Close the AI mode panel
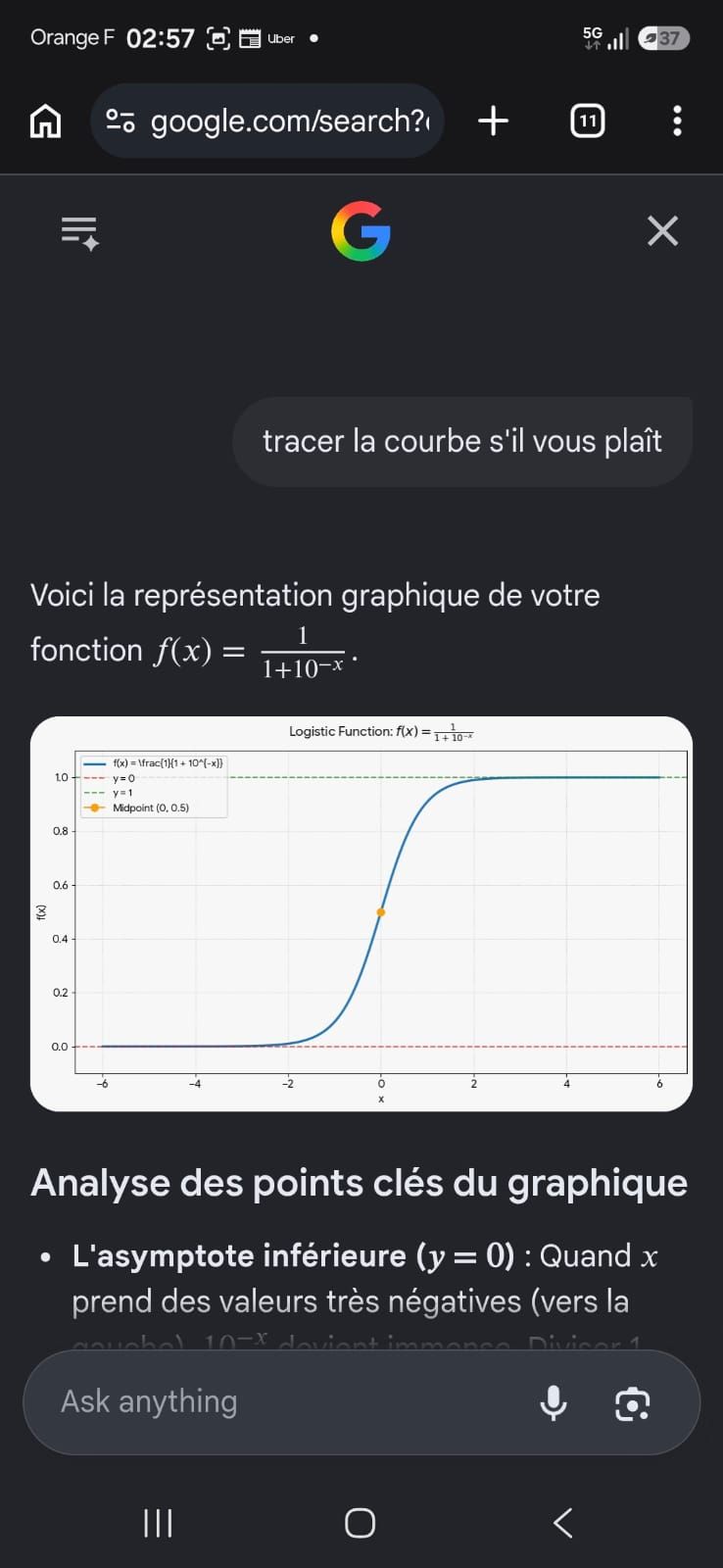This screenshot has width=723, height=1568. [x=663, y=231]
